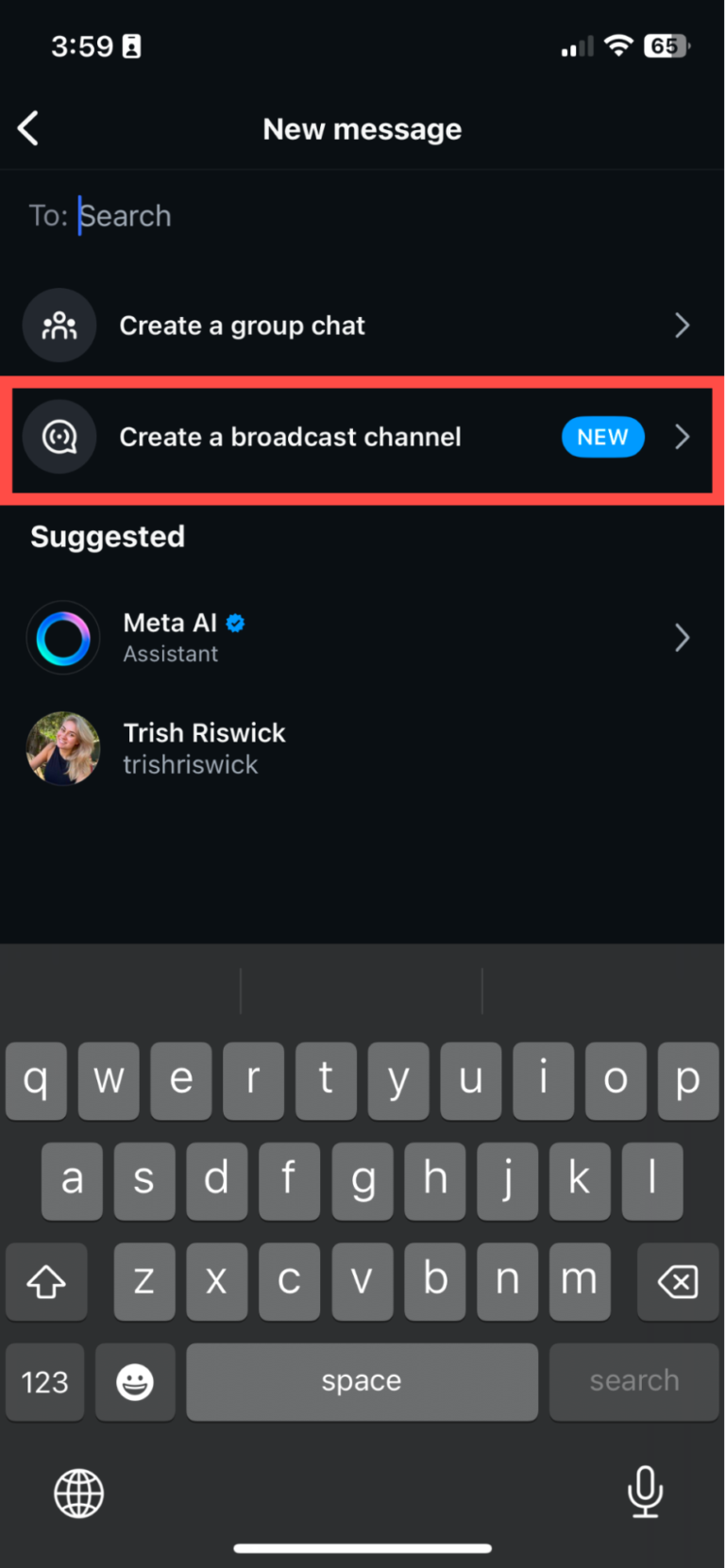Image resolution: width=725 pixels, height=1568 pixels.
Task: Tap the backspace key on the keyboard
Action: (678, 1282)
